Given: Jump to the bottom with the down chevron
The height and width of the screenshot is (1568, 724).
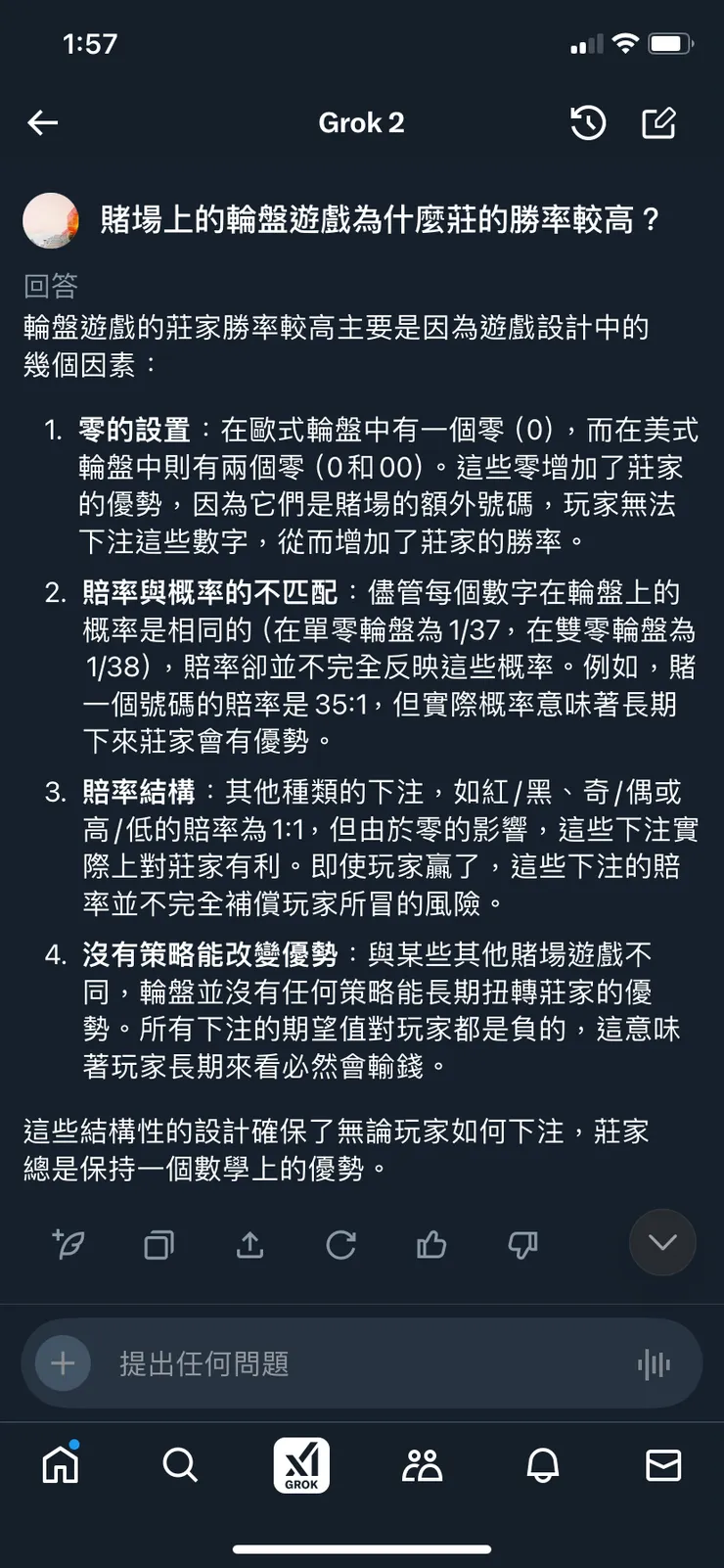Looking at the screenshot, I should click(662, 1242).
